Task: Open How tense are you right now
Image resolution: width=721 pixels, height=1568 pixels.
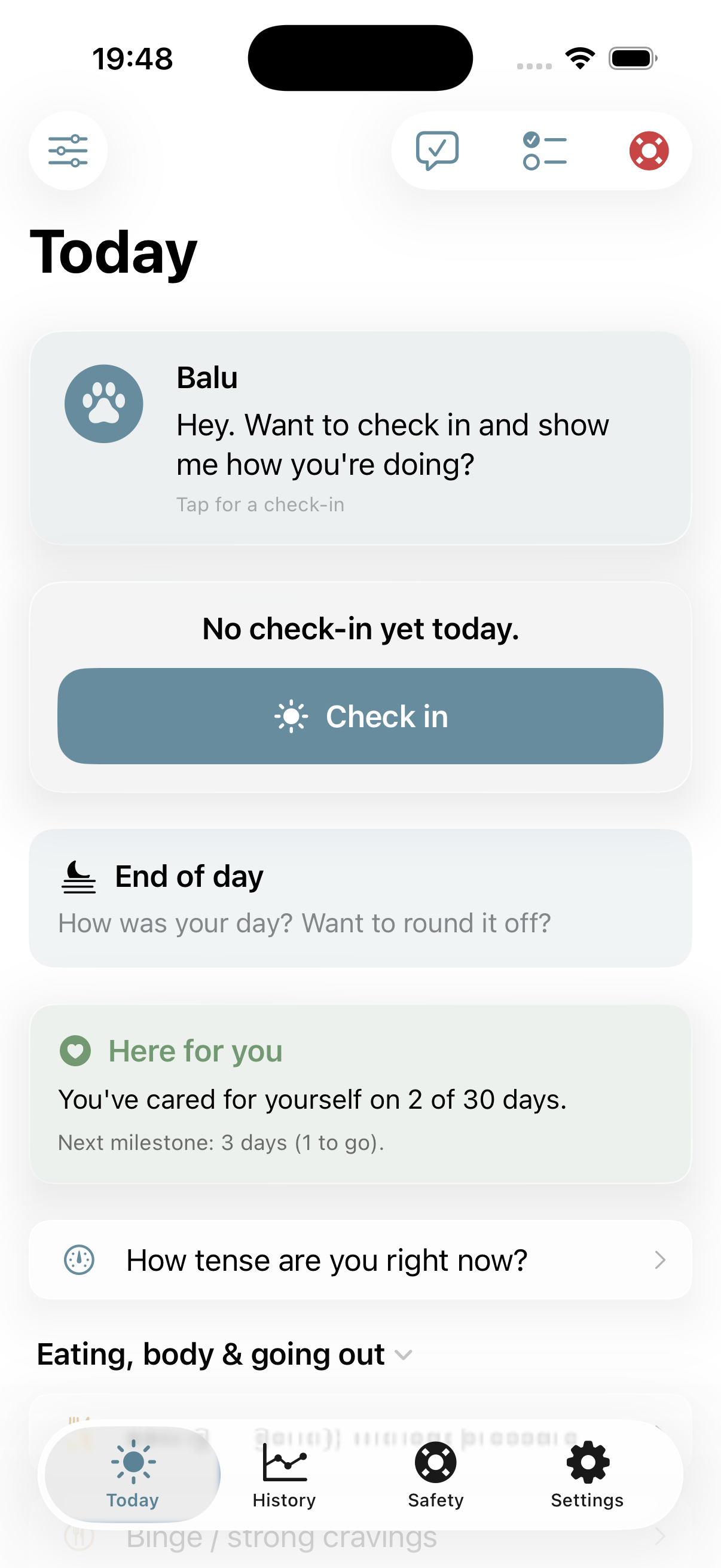Action: click(360, 1259)
